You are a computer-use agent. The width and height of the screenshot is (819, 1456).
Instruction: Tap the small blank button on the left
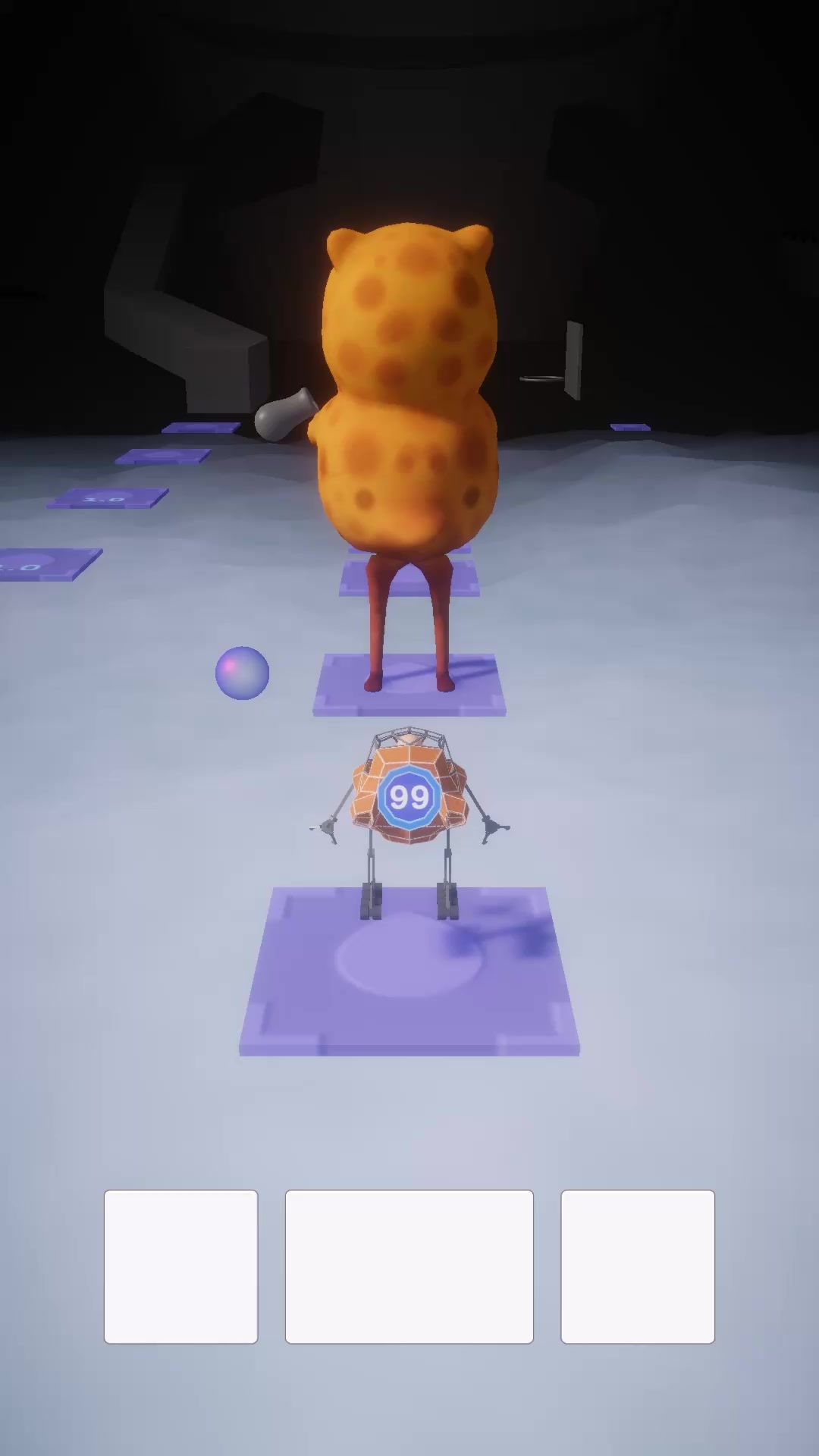[x=180, y=1266]
